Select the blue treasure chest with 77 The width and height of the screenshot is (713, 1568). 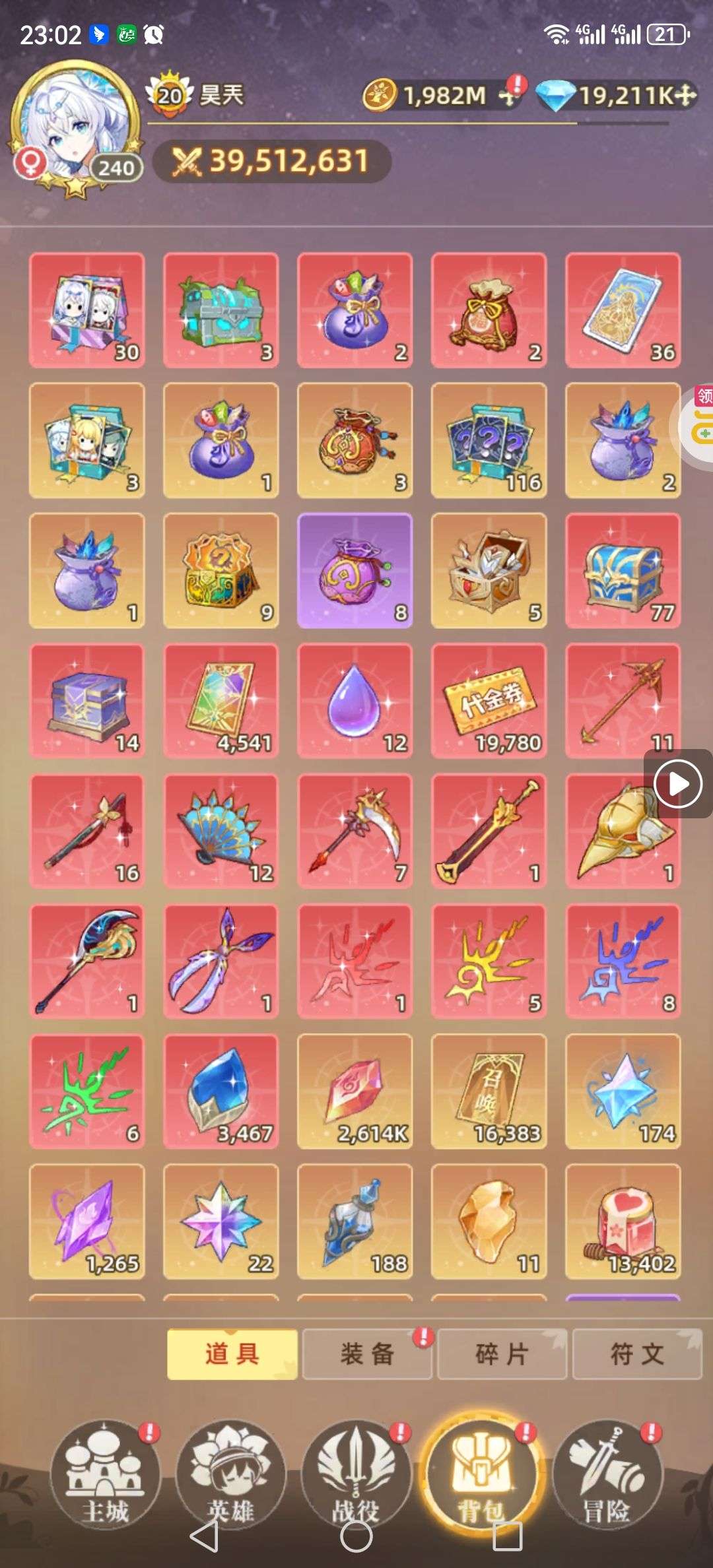pyautogui.click(x=623, y=570)
